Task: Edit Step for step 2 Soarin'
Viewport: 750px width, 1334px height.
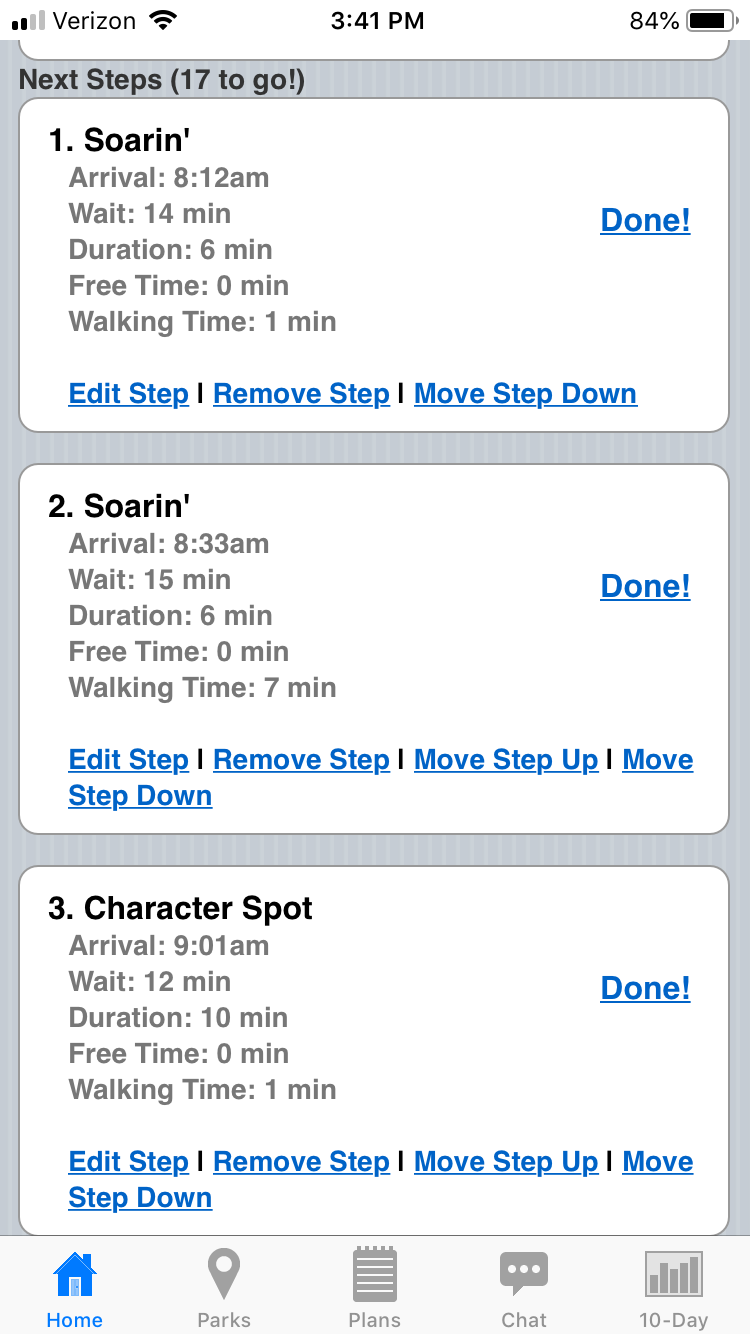Action: pos(128,760)
